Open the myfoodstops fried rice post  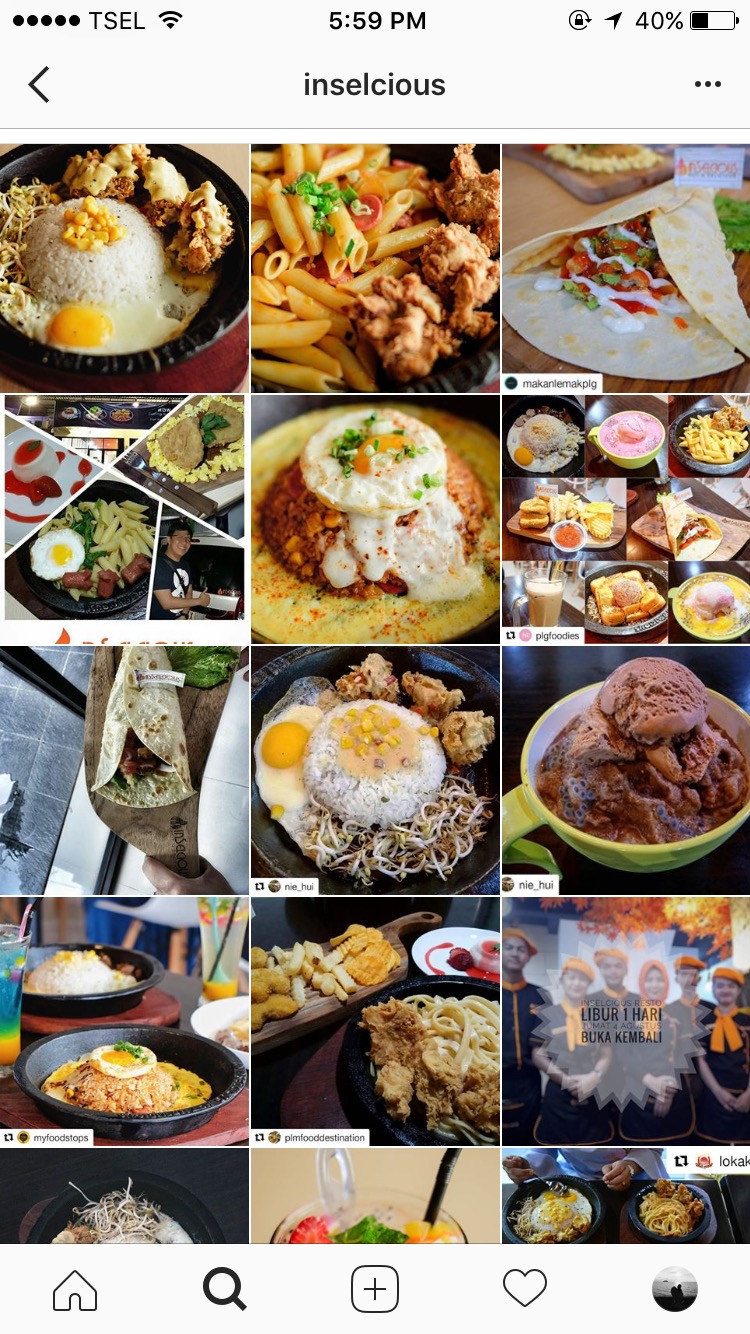pyautogui.click(x=124, y=1021)
